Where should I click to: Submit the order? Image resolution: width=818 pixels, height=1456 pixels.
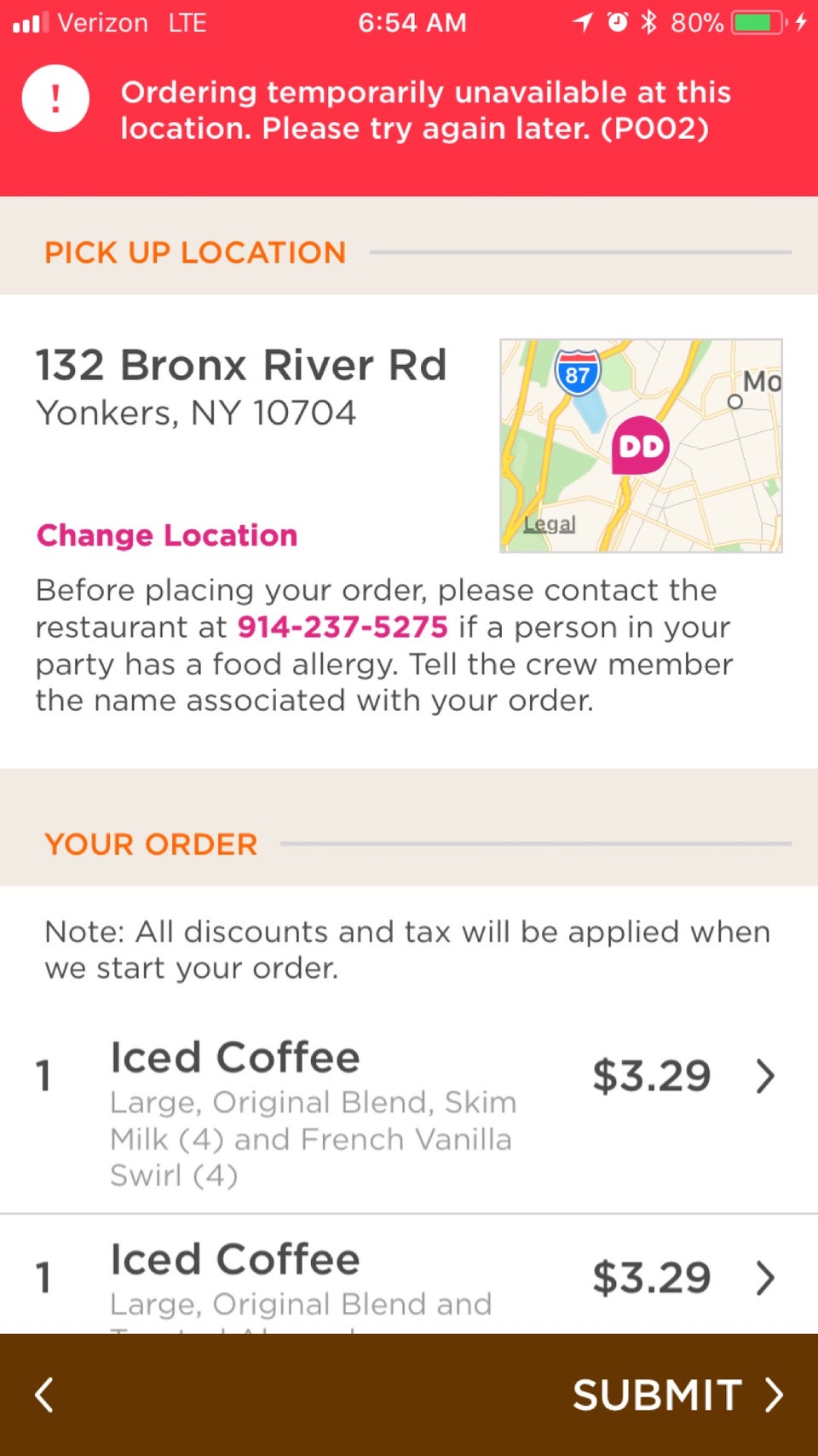pos(677,1395)
